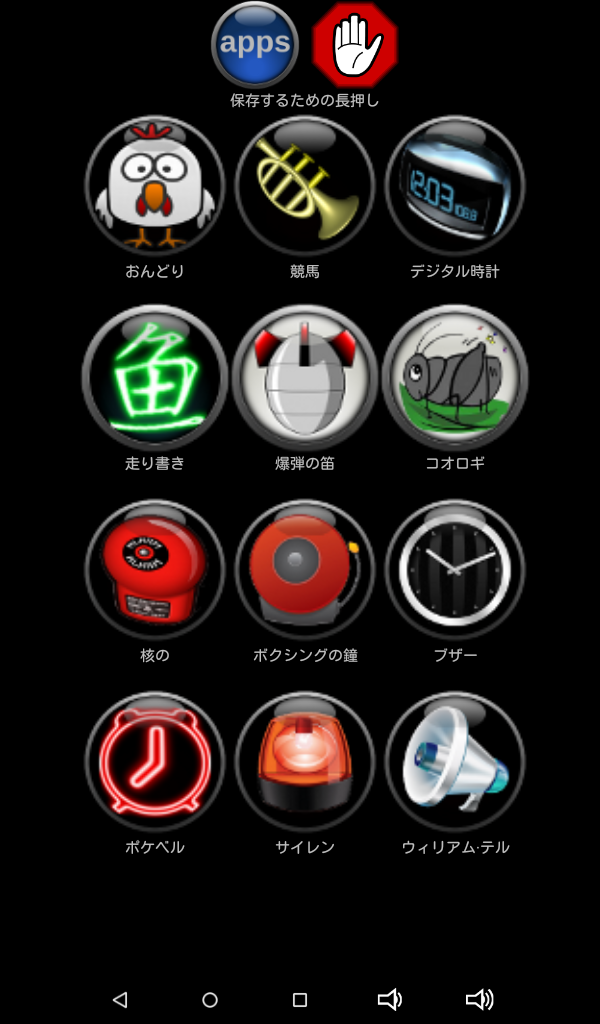Play the 走り書き sound button
600x1024 pixels.
[155, 378]
